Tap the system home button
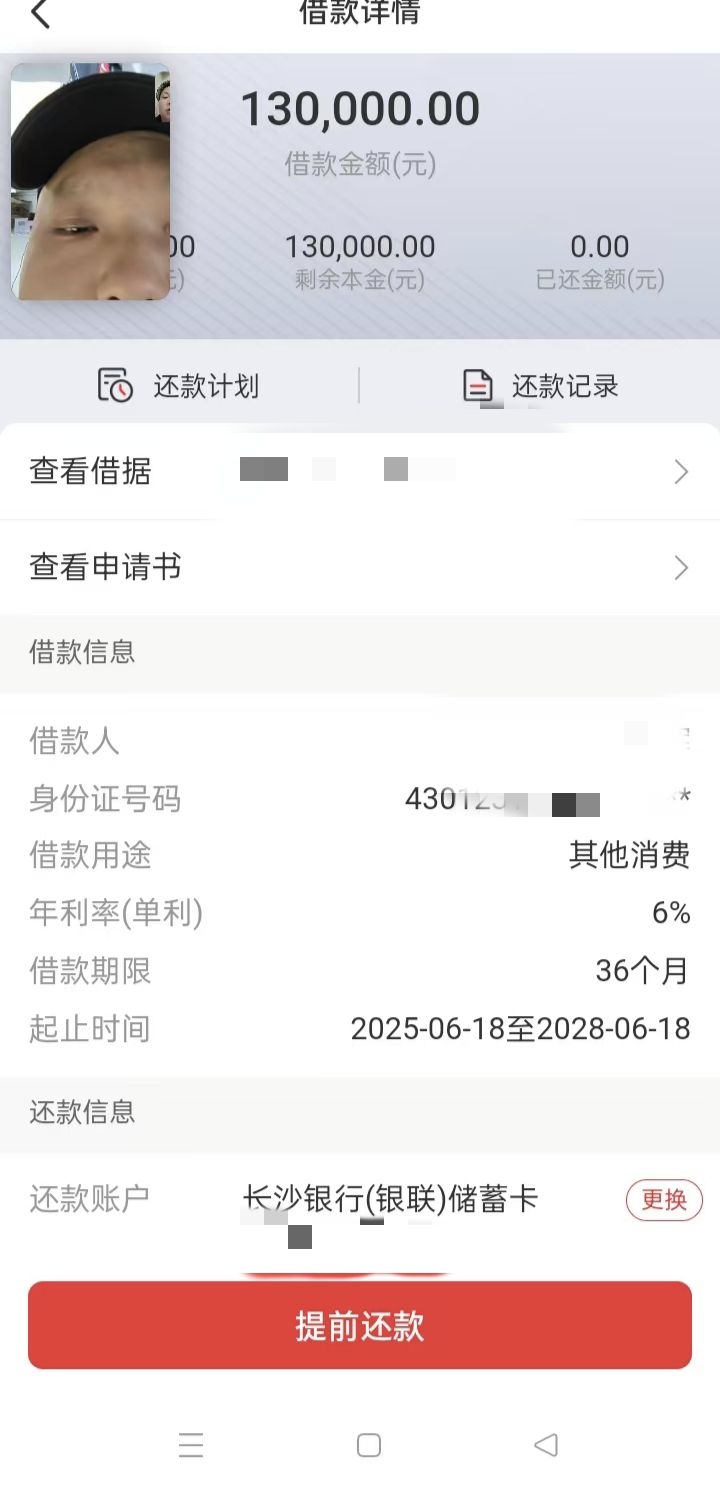This screenshot has width=720, height=1489. tap(369, 1445)
